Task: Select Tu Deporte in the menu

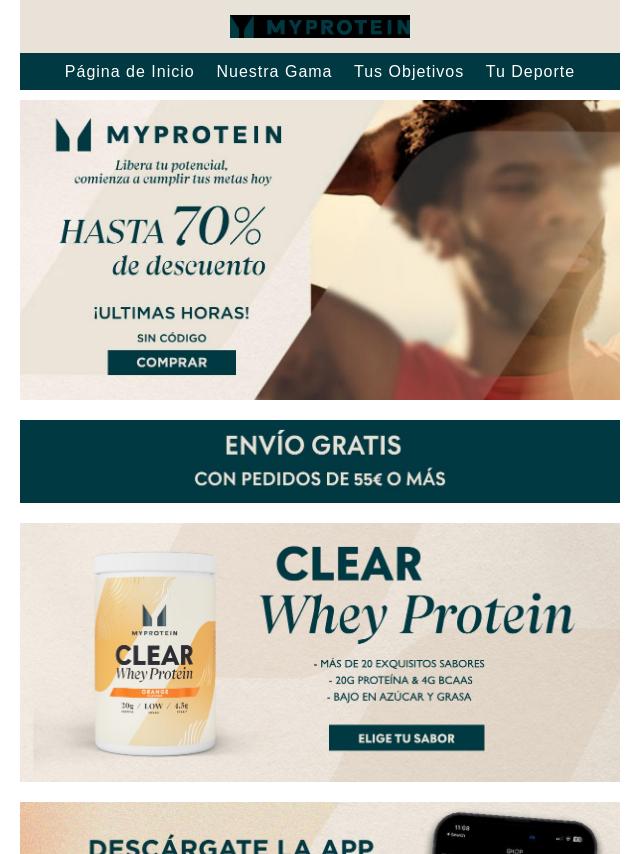Action: tap(530, 72)
